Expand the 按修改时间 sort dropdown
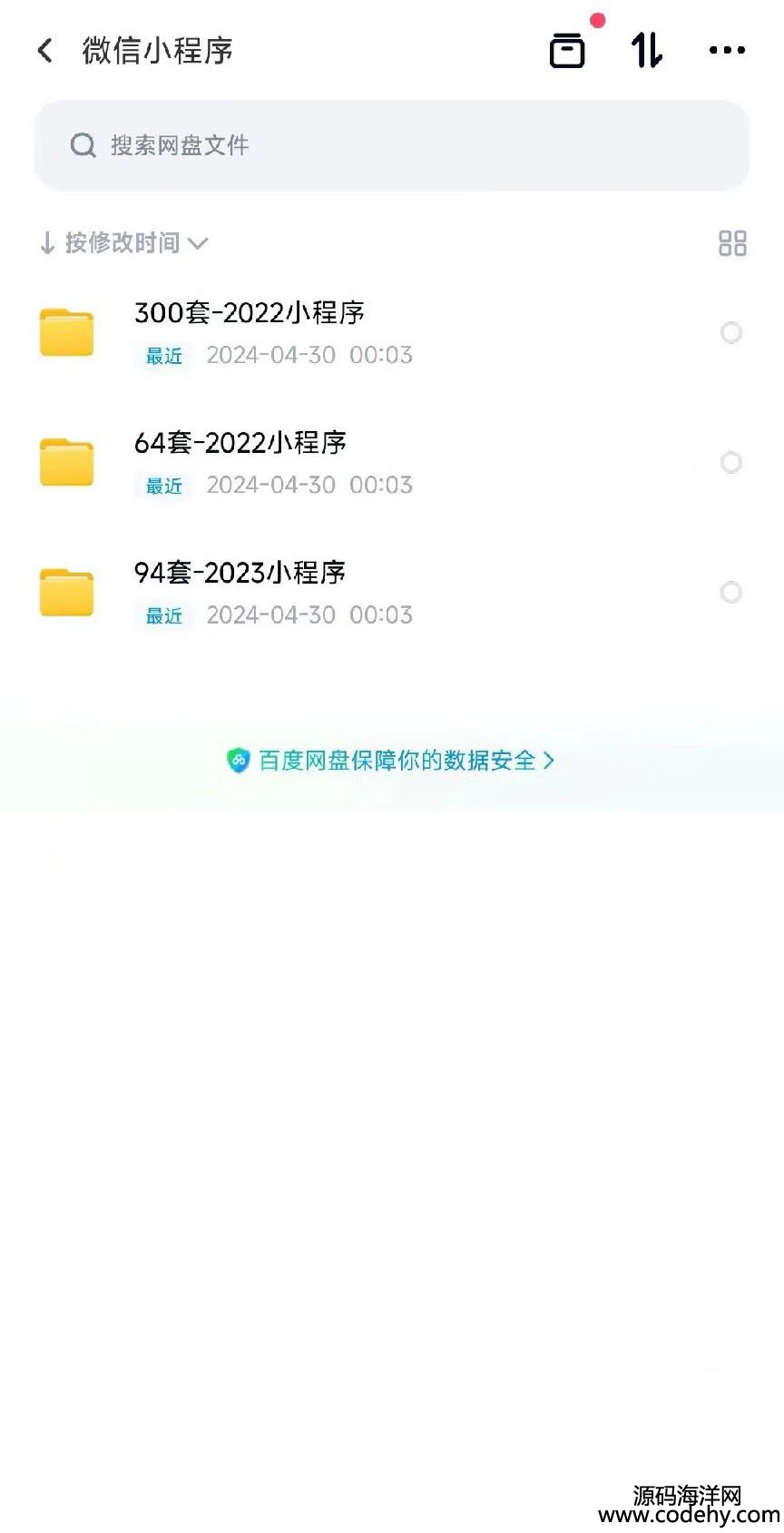The image size is (784, 1533). click(x=124, y=243)
